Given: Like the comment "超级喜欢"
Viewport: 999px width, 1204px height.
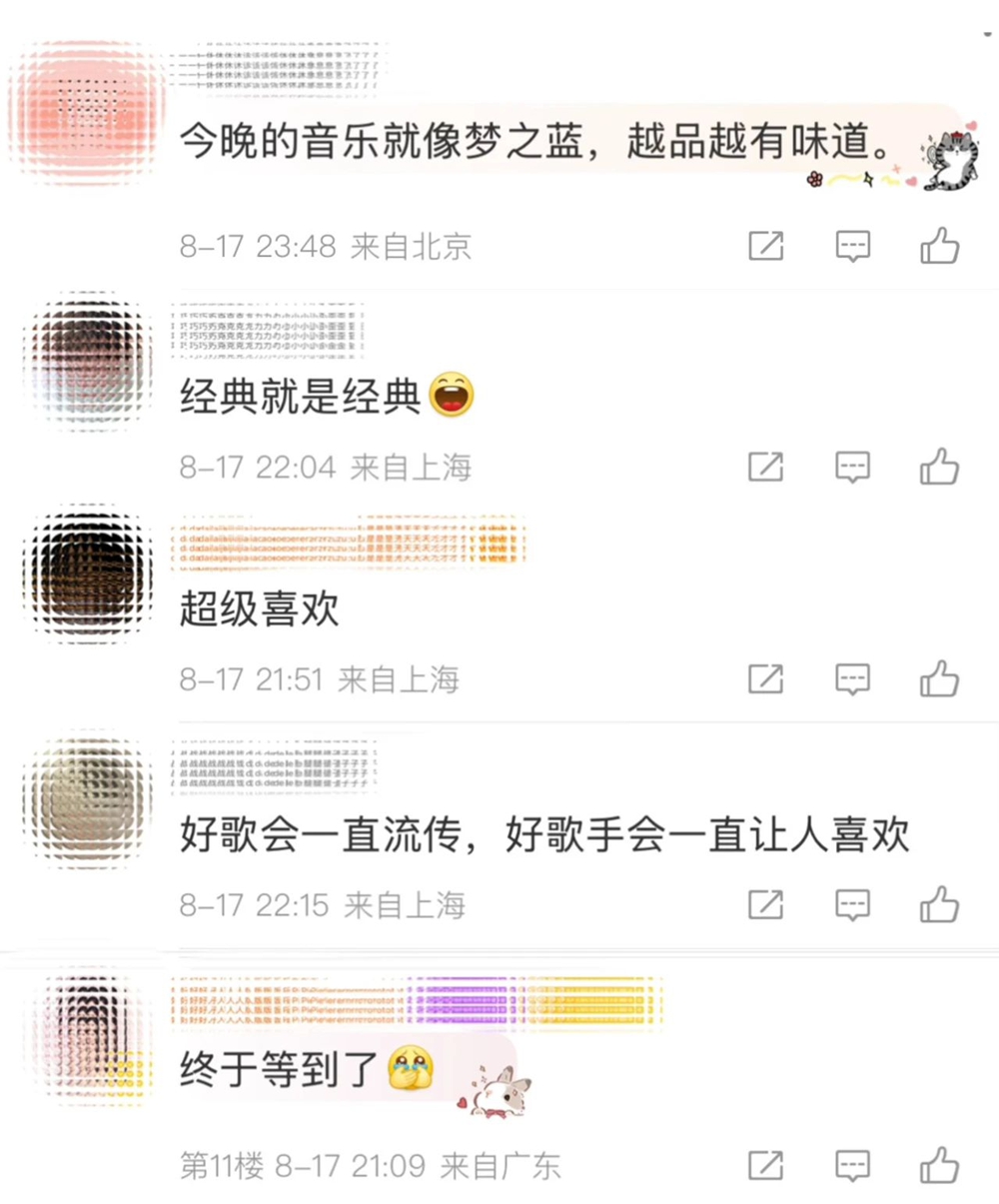Looking at the screenshot, I should click(x=940, y=679).
